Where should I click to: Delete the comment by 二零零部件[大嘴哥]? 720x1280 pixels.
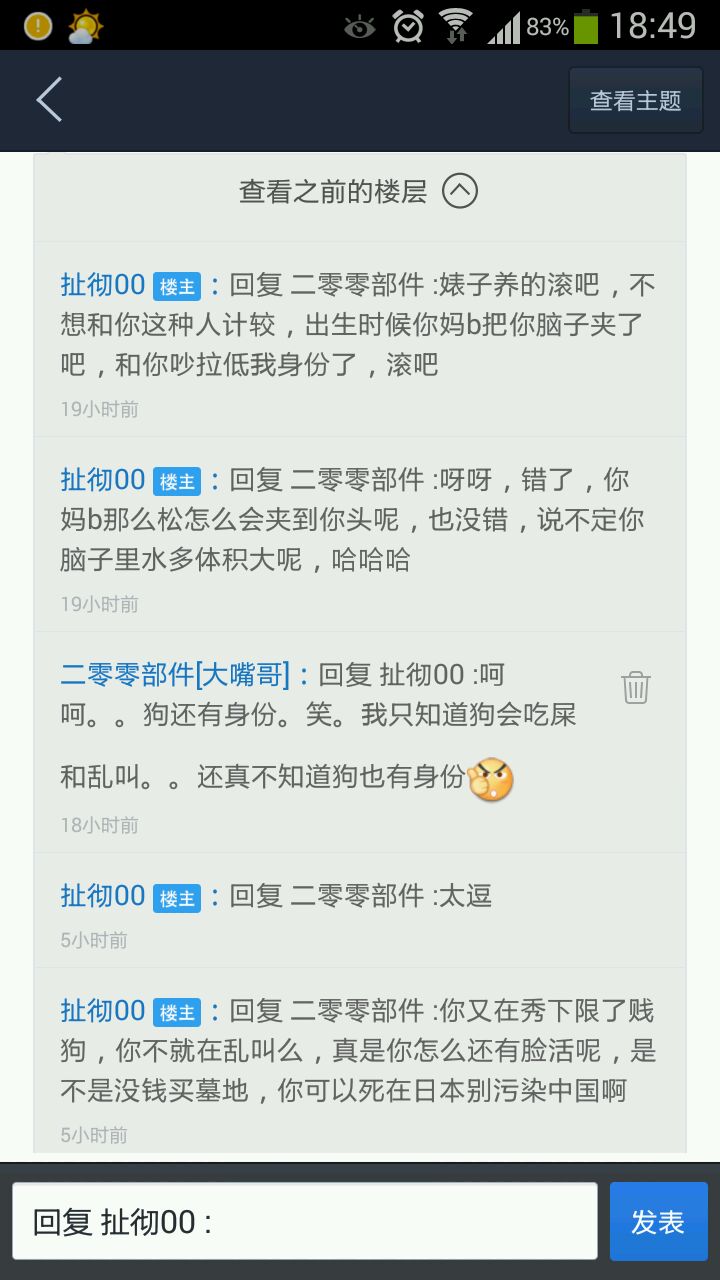coord(636,687)
